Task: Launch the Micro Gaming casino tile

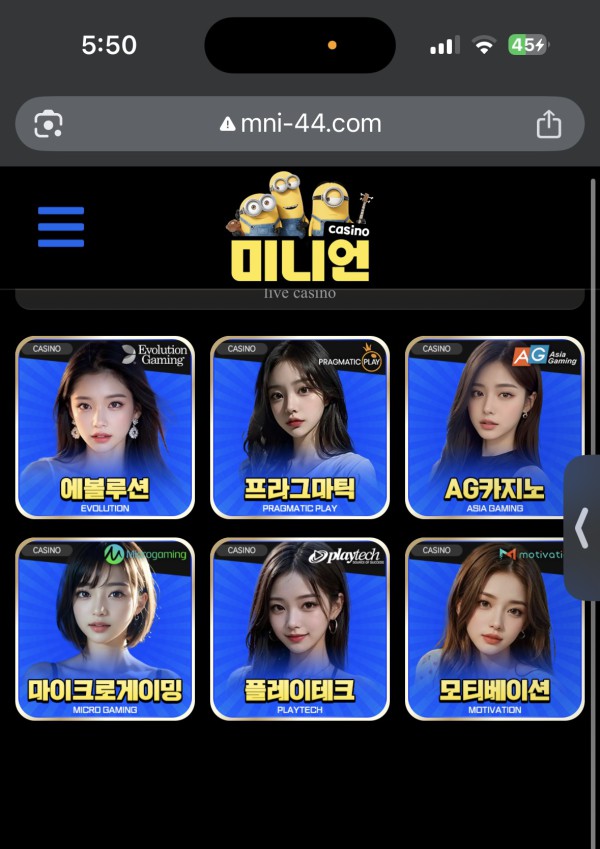Action: tap(105, 629)
